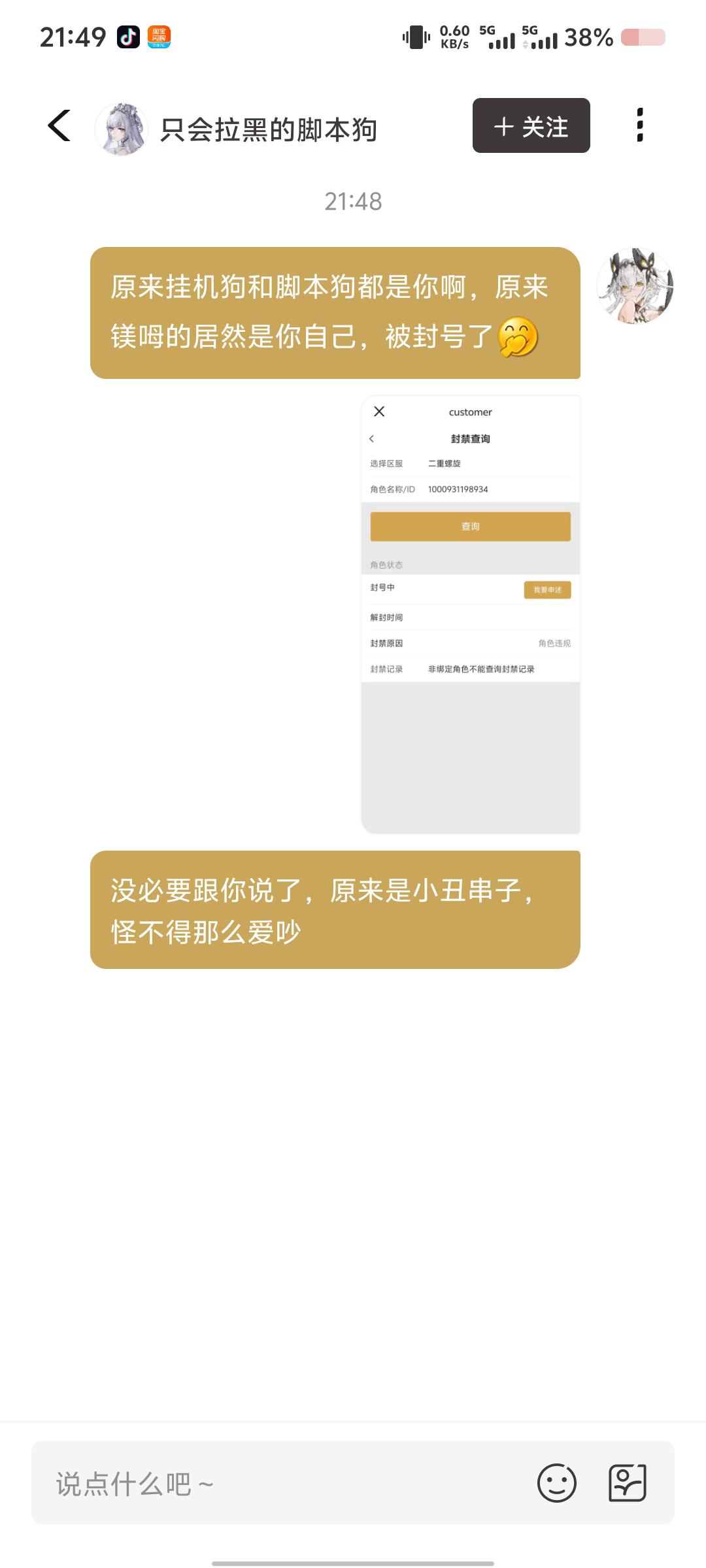The height and width of the screenshot is (1568, 706).
Task: Open 只会拉黑的脚本狗's profile avatar
Action: click(x=122, y=129)
